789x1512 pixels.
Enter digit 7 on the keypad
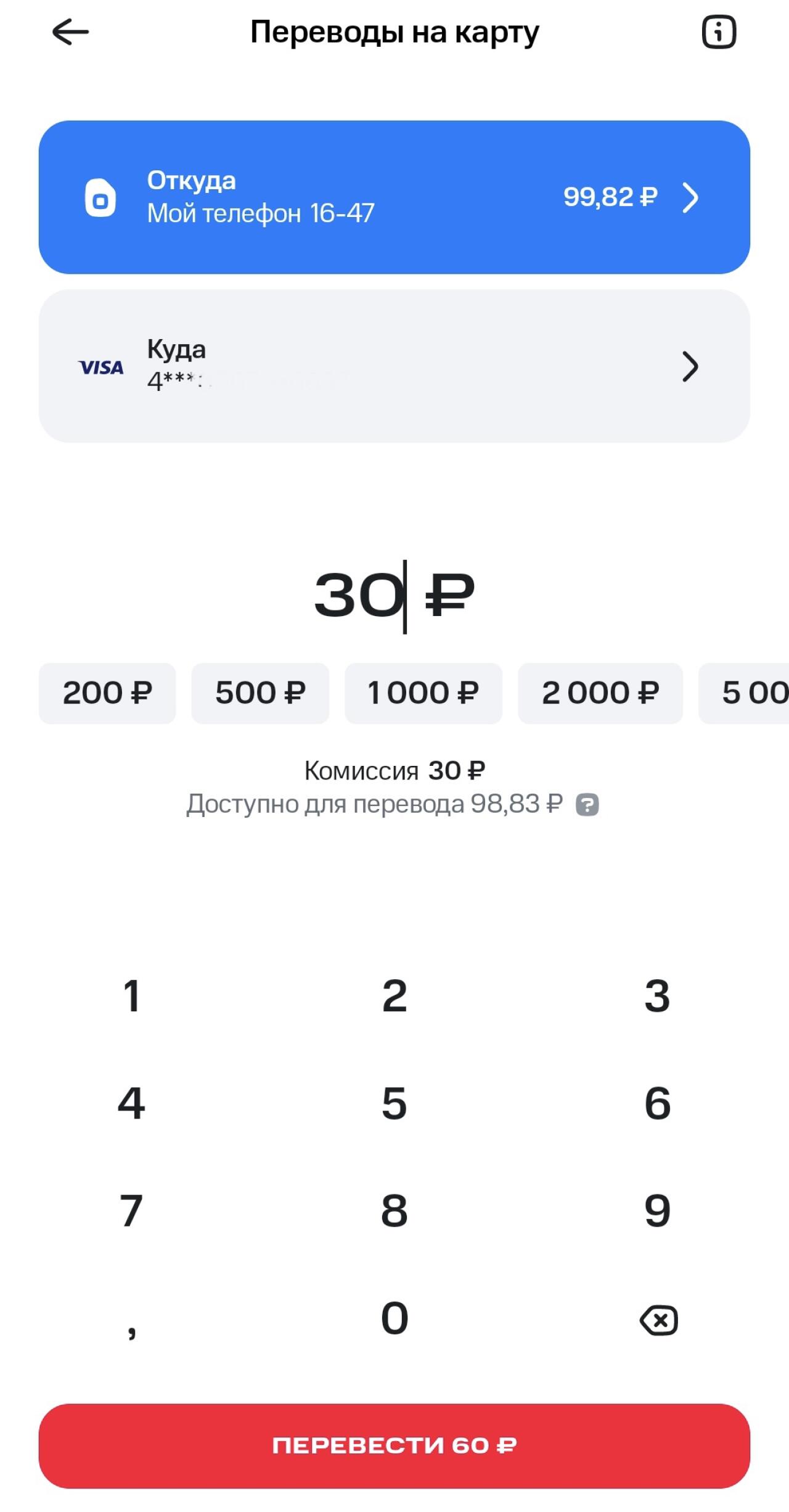[131, 1210]
